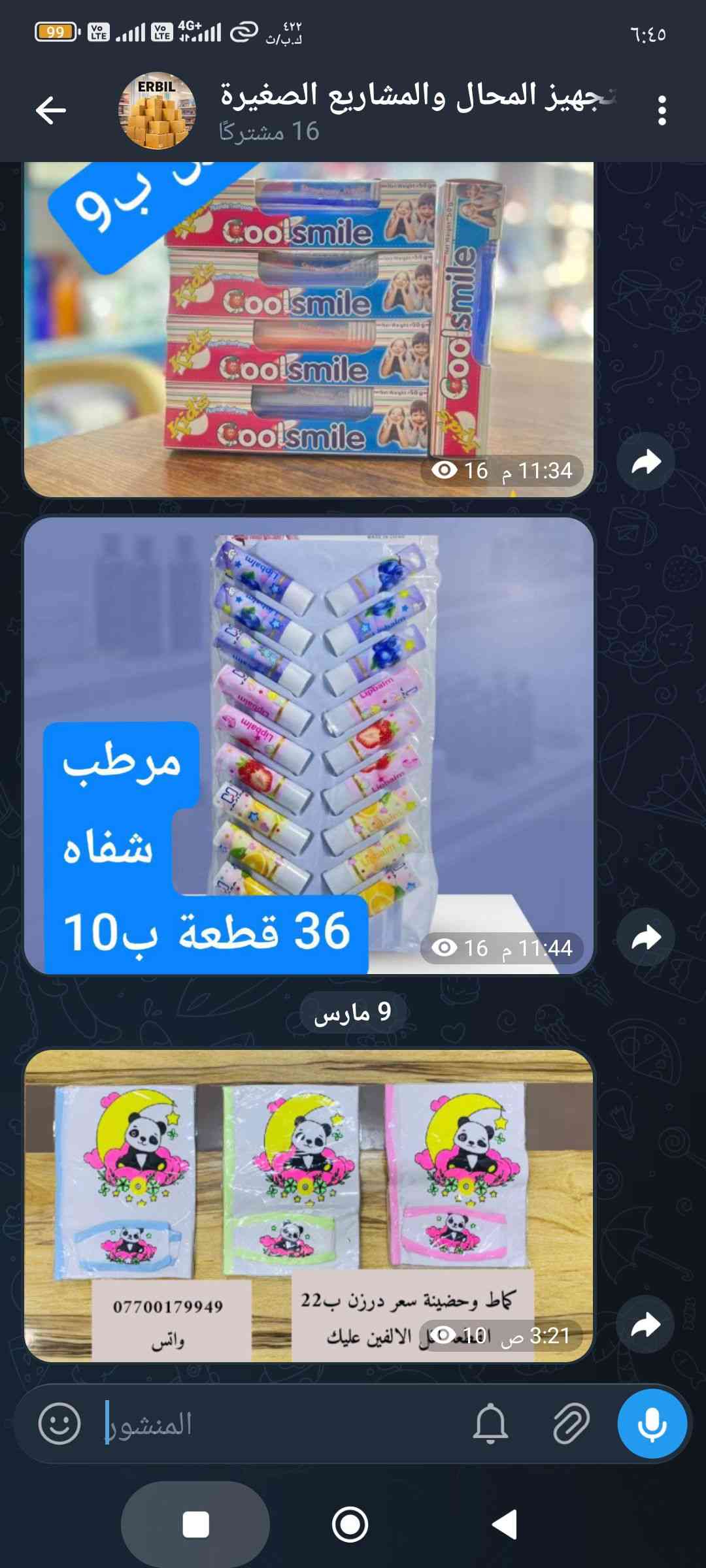Open the lip balm 36 pieces photo
Viewport: 706px width, 1568px height.
click(309, 745)
